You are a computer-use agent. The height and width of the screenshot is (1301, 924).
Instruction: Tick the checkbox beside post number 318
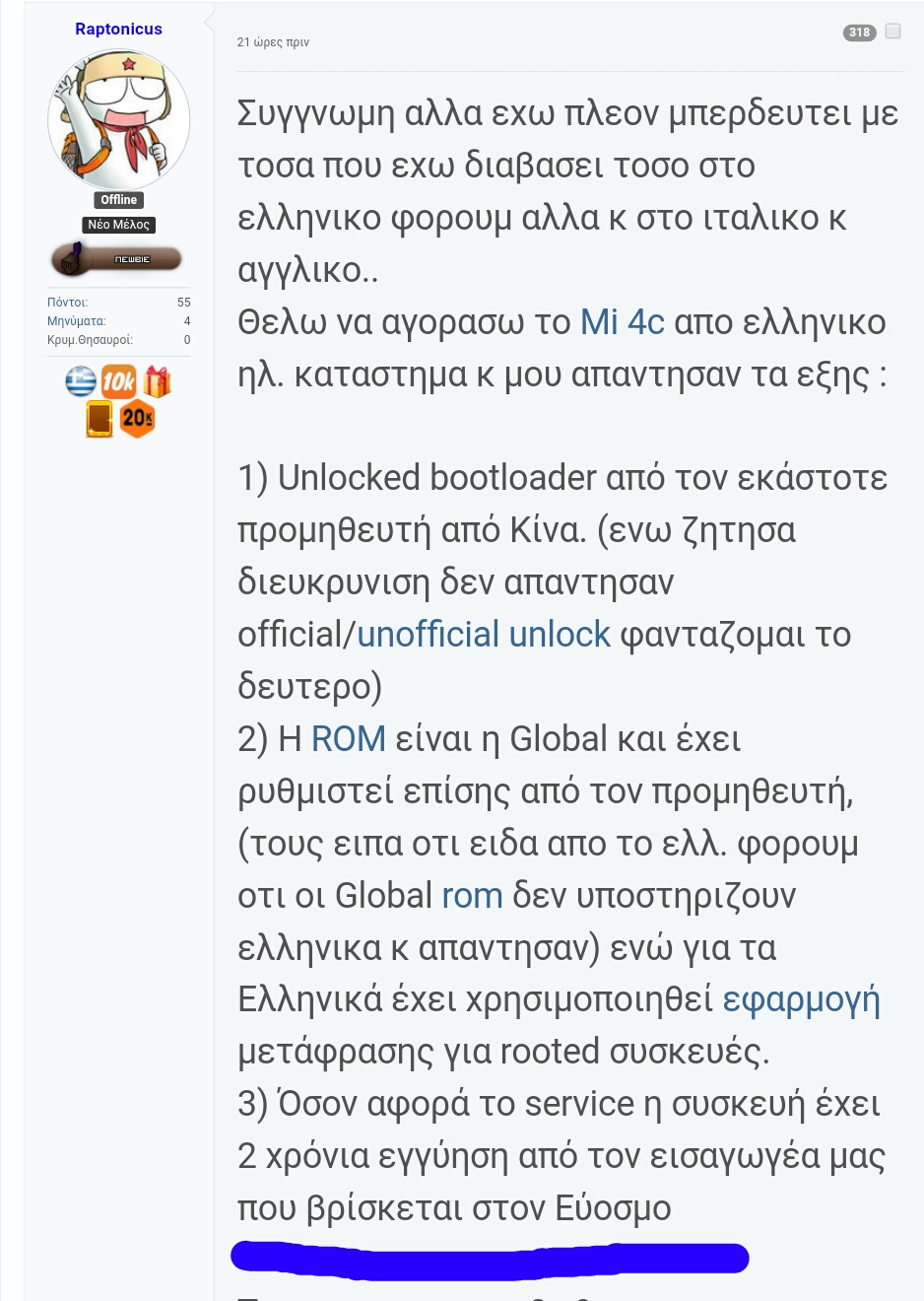pos(892,32)
